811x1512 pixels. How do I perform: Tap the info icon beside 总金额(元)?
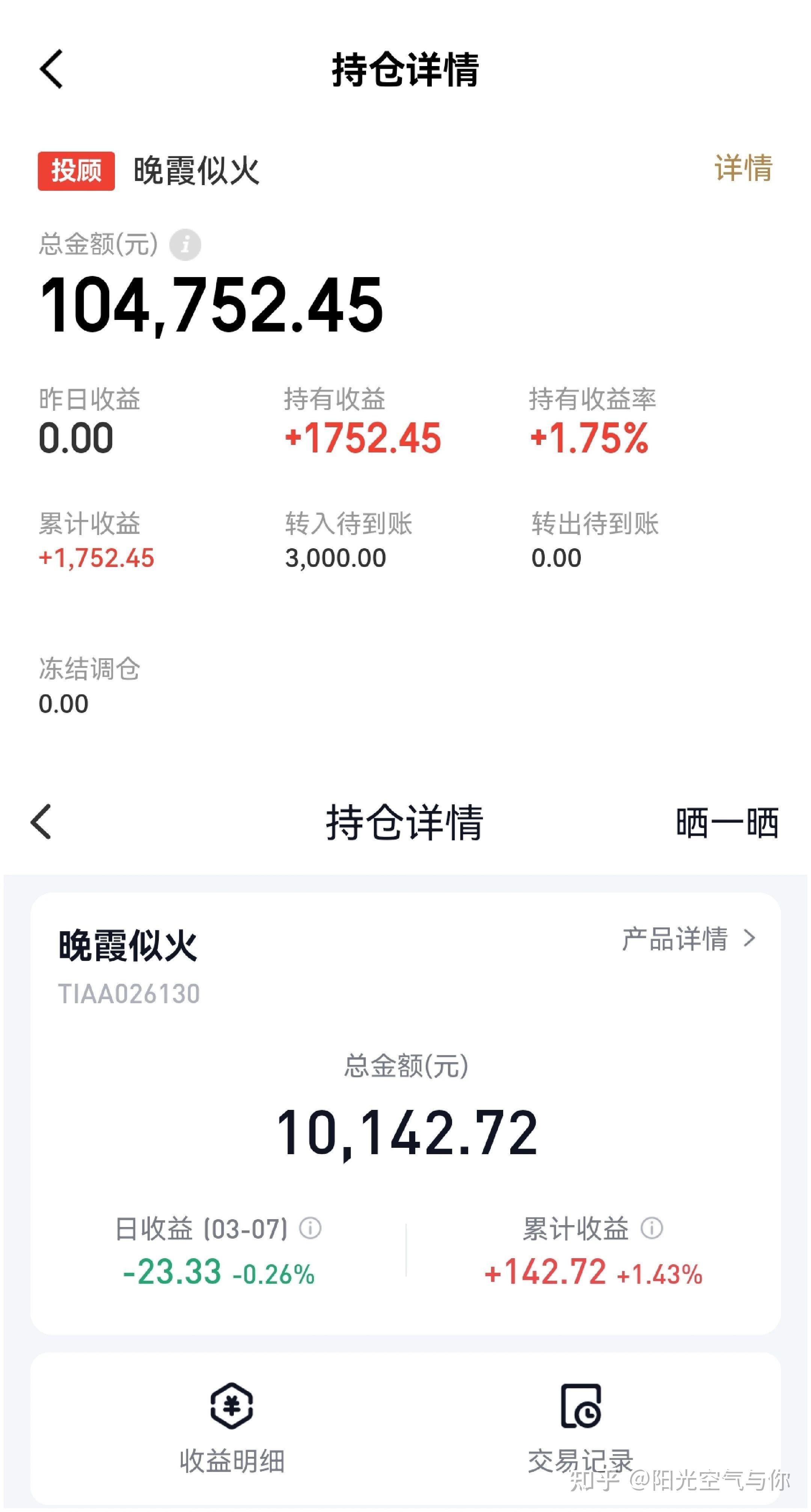coord(185,244)
